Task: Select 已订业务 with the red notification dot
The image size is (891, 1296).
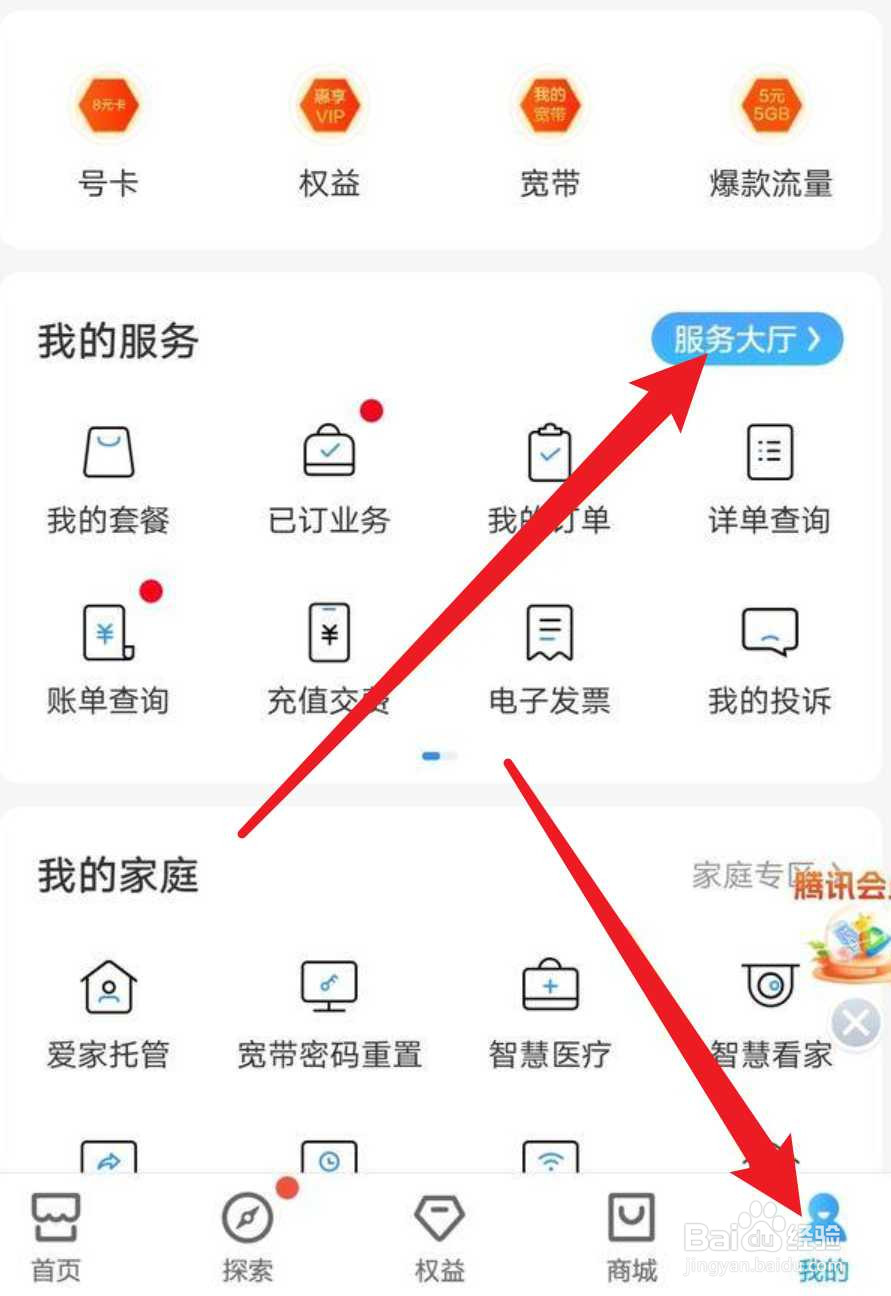Action: pos(328,475)
